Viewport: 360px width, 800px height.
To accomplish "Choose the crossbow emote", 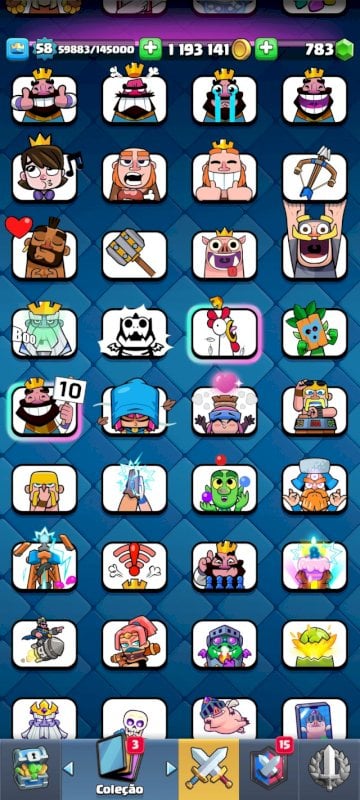I will 315,176.
